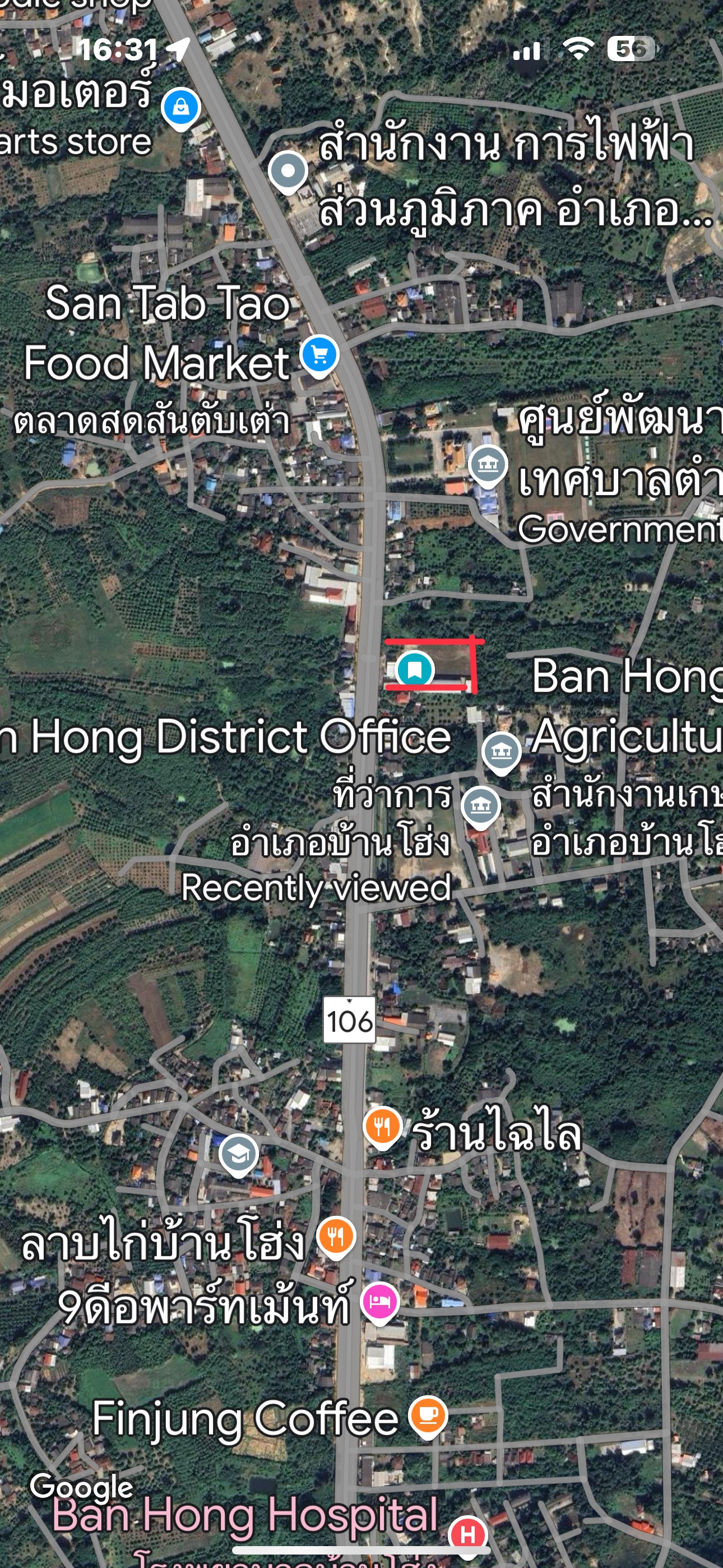Open the 9ดีอพาร์ทเม้นท์ lodging pin
723x1568 pixels.
click(x=380, y=1302)
